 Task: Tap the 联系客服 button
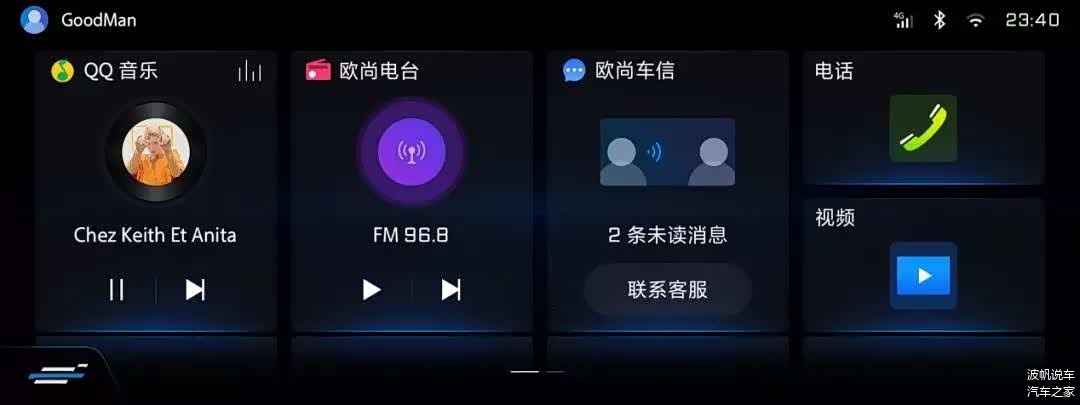(667, 290)
